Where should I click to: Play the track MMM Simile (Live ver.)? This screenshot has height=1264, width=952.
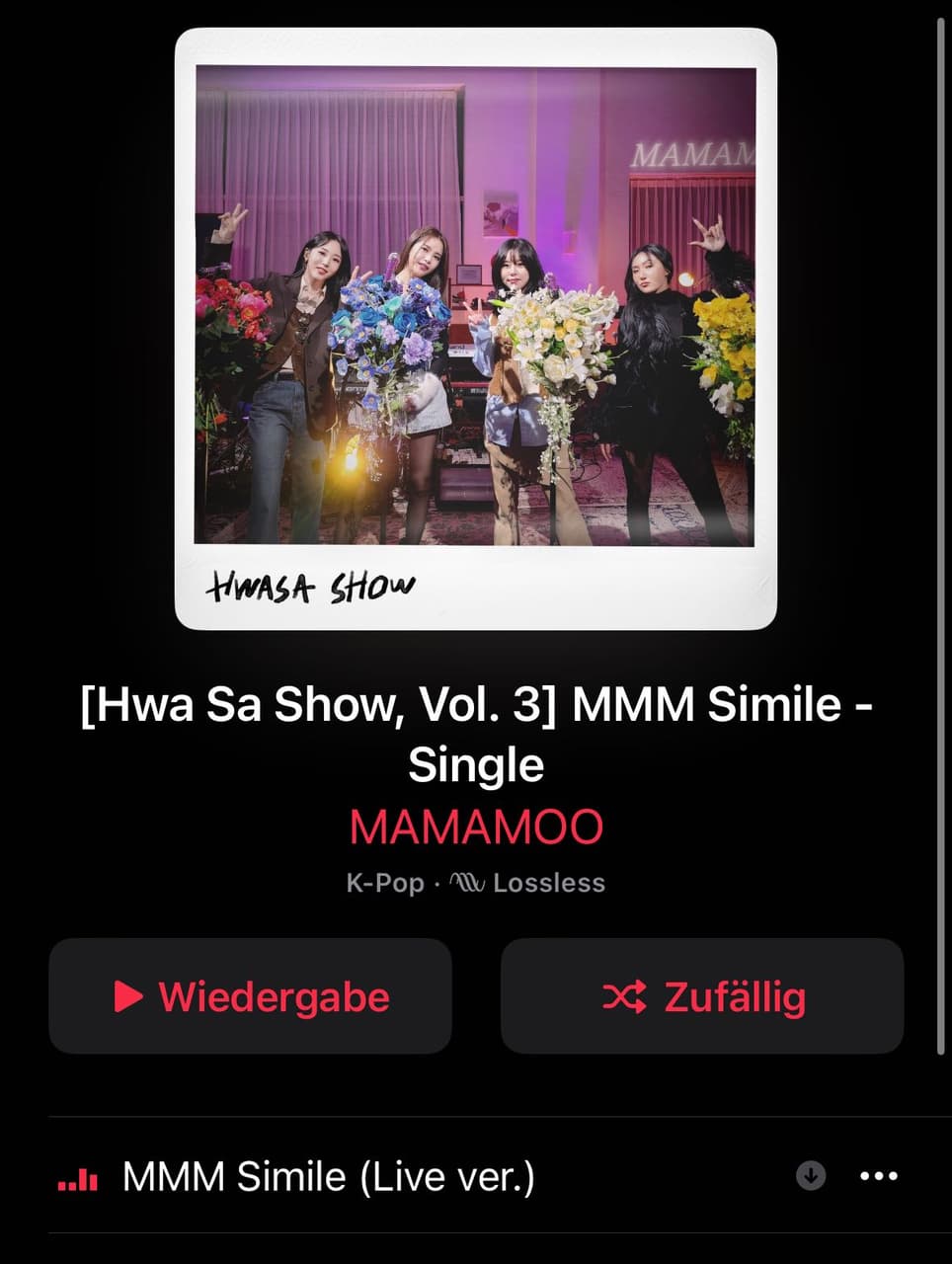tap(328, 1177)
